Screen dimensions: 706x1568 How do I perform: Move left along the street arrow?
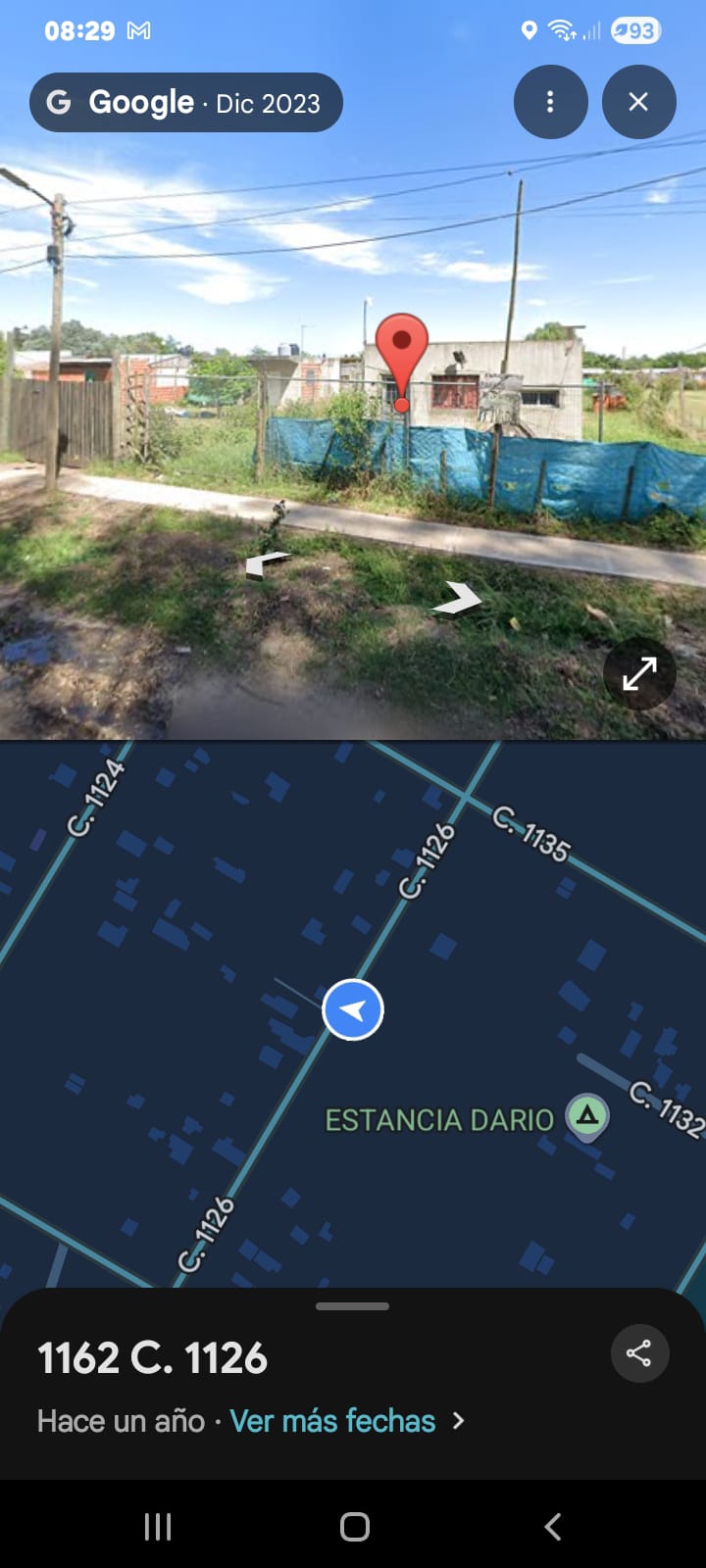pos(267,563)
